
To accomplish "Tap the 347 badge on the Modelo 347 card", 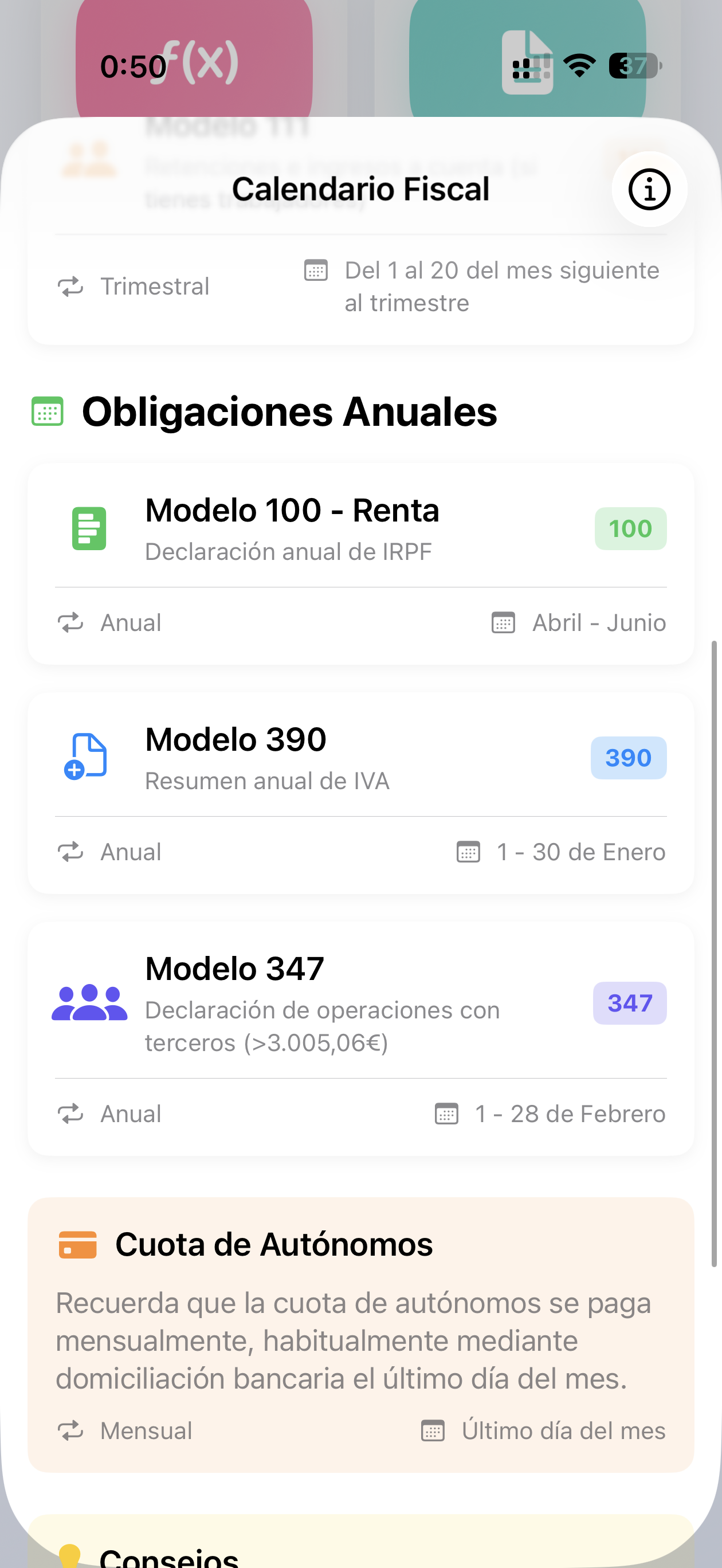I will [630, 1003].
